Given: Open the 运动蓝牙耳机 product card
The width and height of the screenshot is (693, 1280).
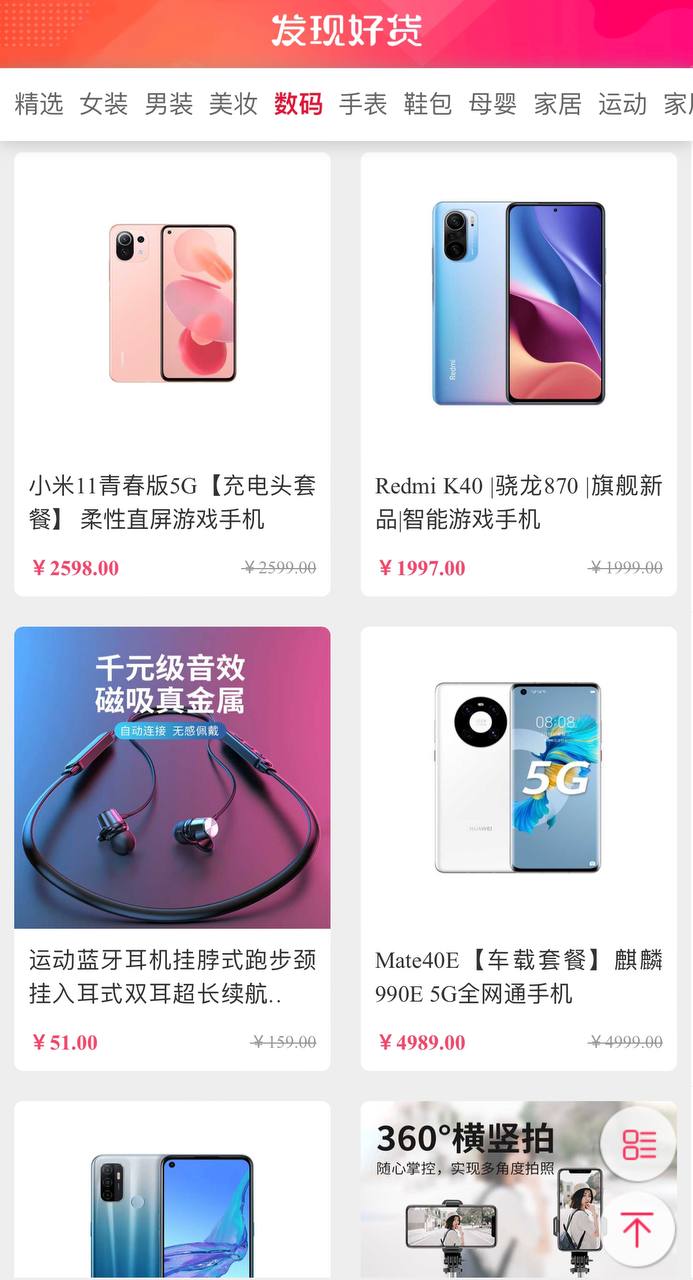Looking at the screenshot, I should point(172,848).
